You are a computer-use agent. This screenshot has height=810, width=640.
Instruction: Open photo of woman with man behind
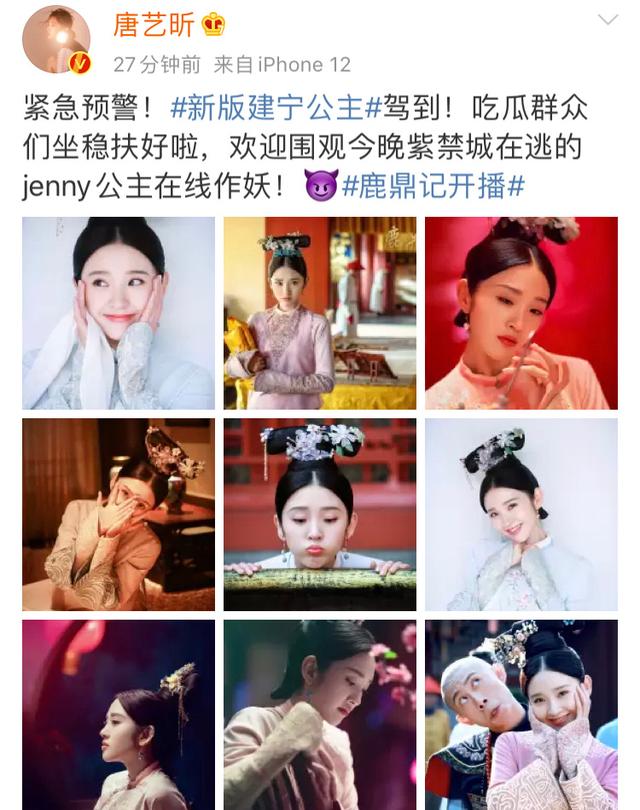pyautogui.click(x=521, y=714)
